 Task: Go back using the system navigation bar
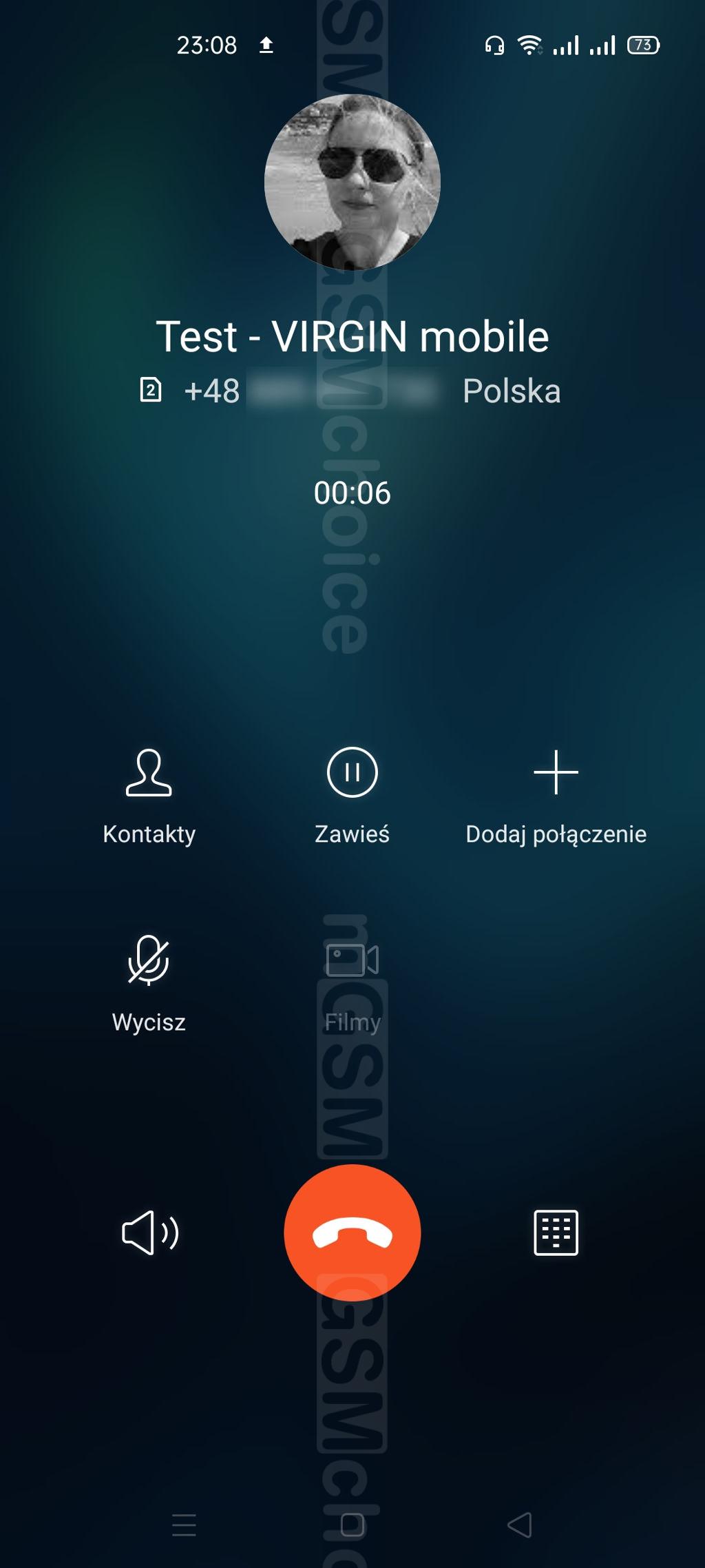pyautogui.click(x=520, y=1525)
